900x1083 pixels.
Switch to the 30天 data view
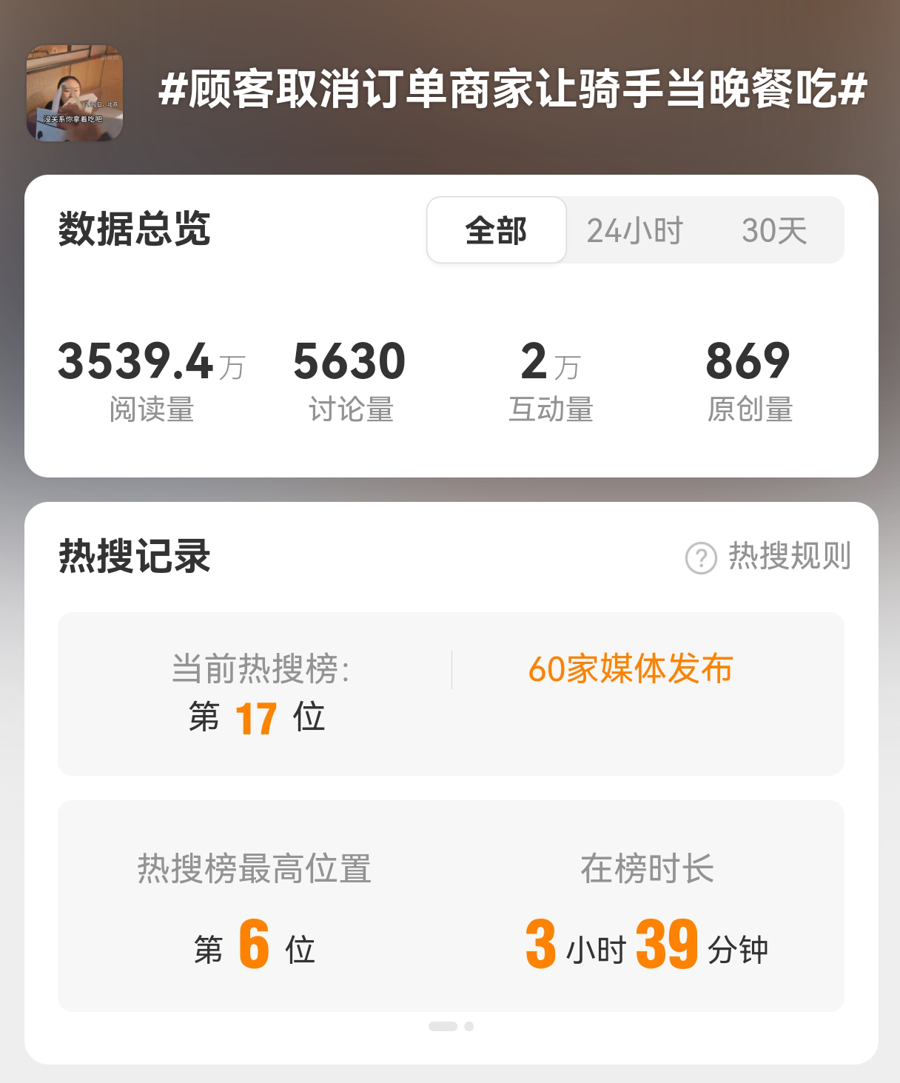tap(774, 231)
